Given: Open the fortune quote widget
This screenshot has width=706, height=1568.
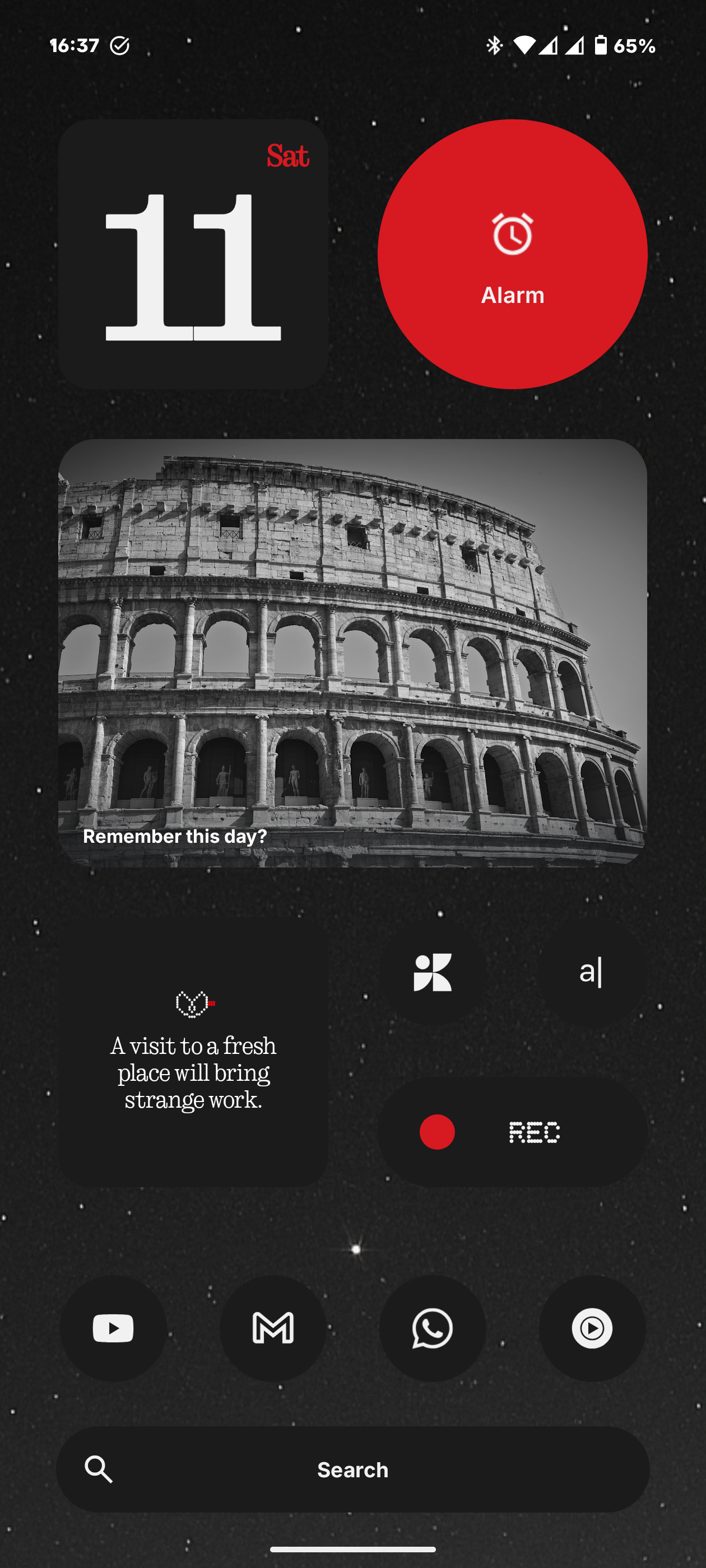Looking at the screenshot, I should point(193,1052).
